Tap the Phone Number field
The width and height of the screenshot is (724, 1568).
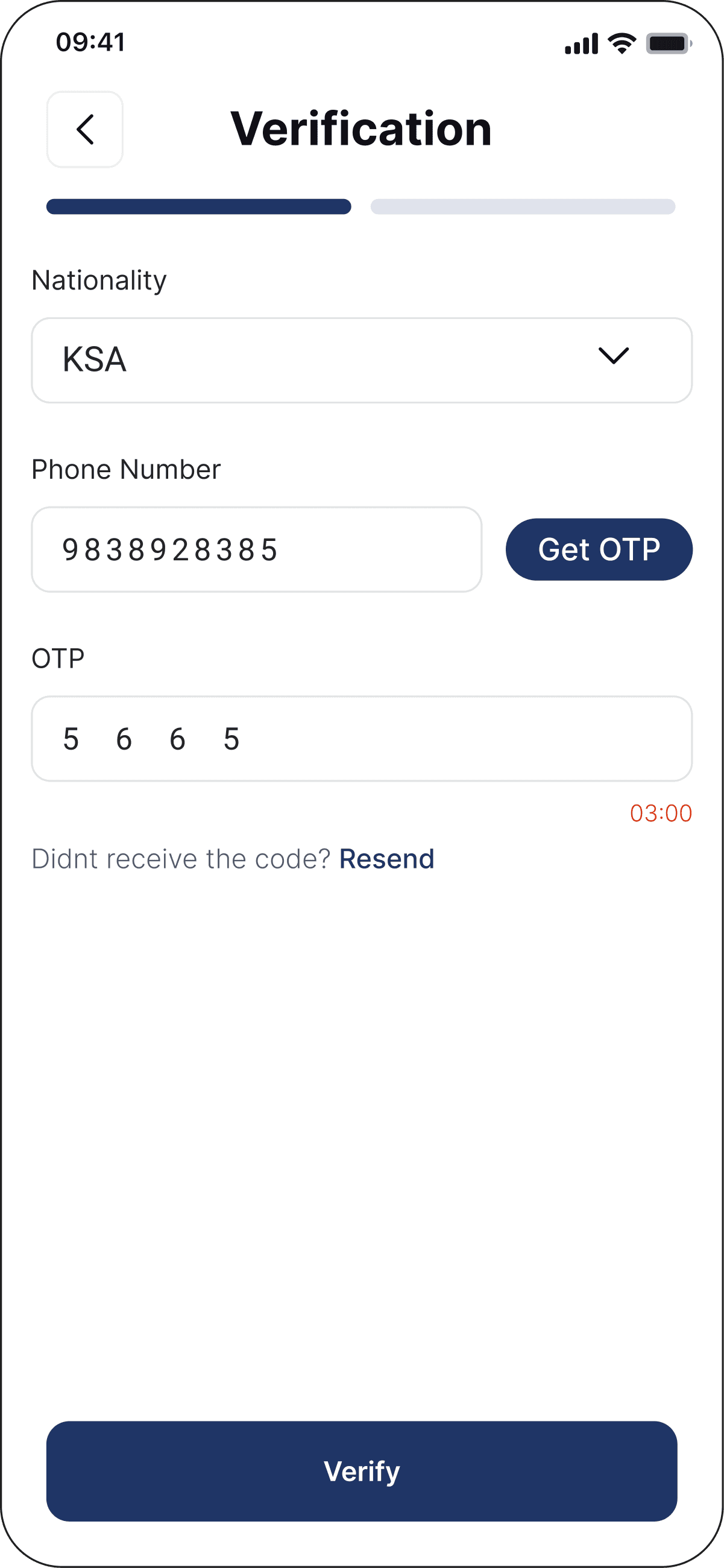coord(256,549)
